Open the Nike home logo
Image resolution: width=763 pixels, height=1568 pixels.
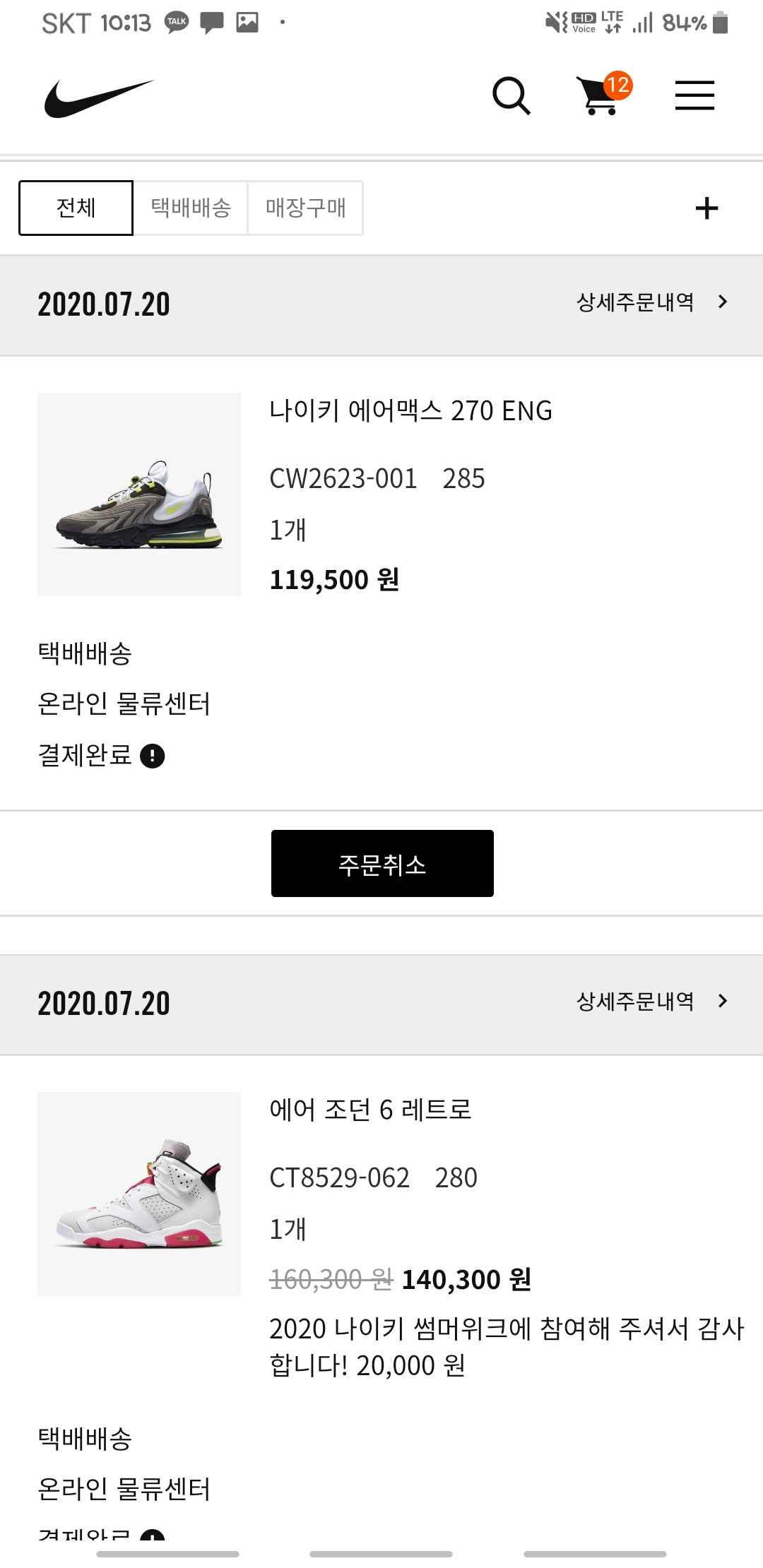pos(99,97)
